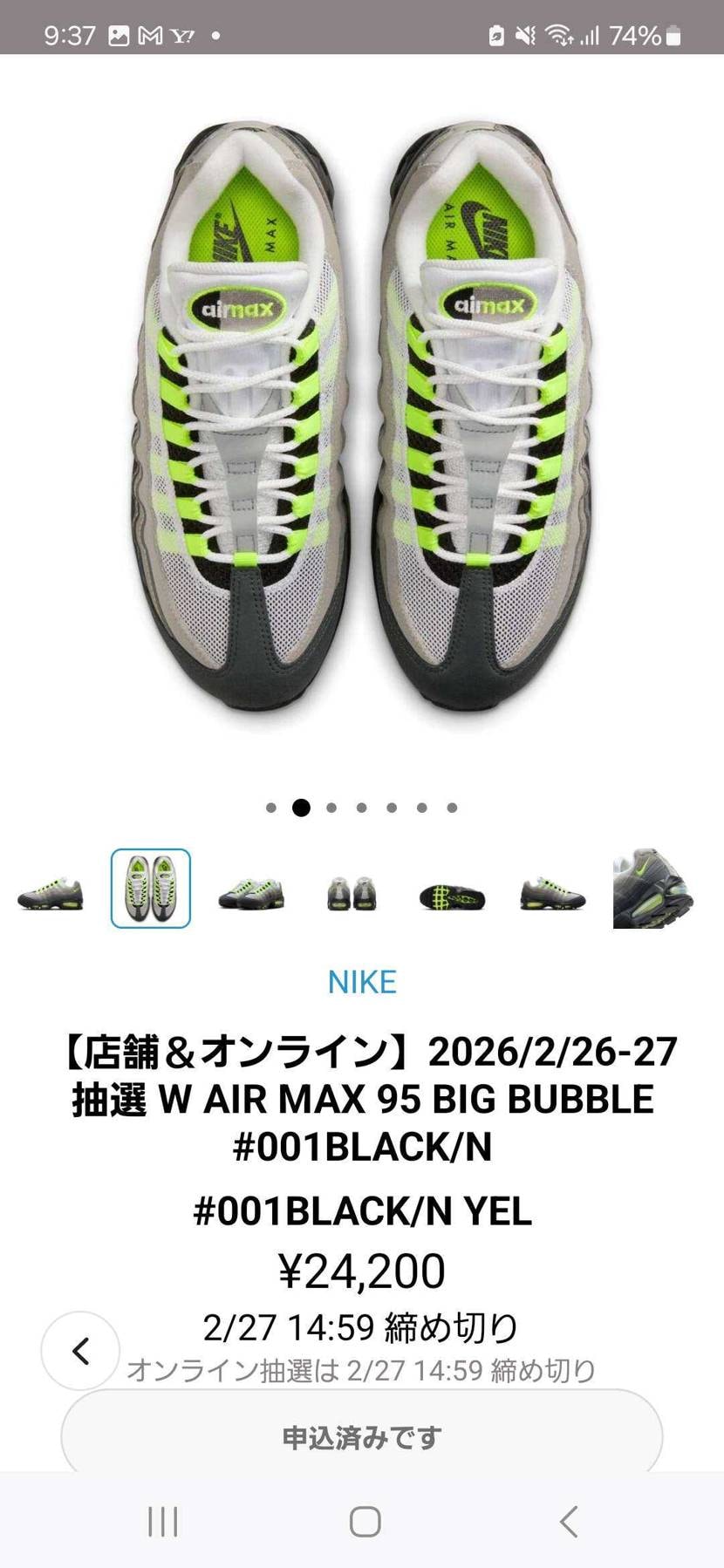Select the top-view pair thumbnail

pos(151,888)
